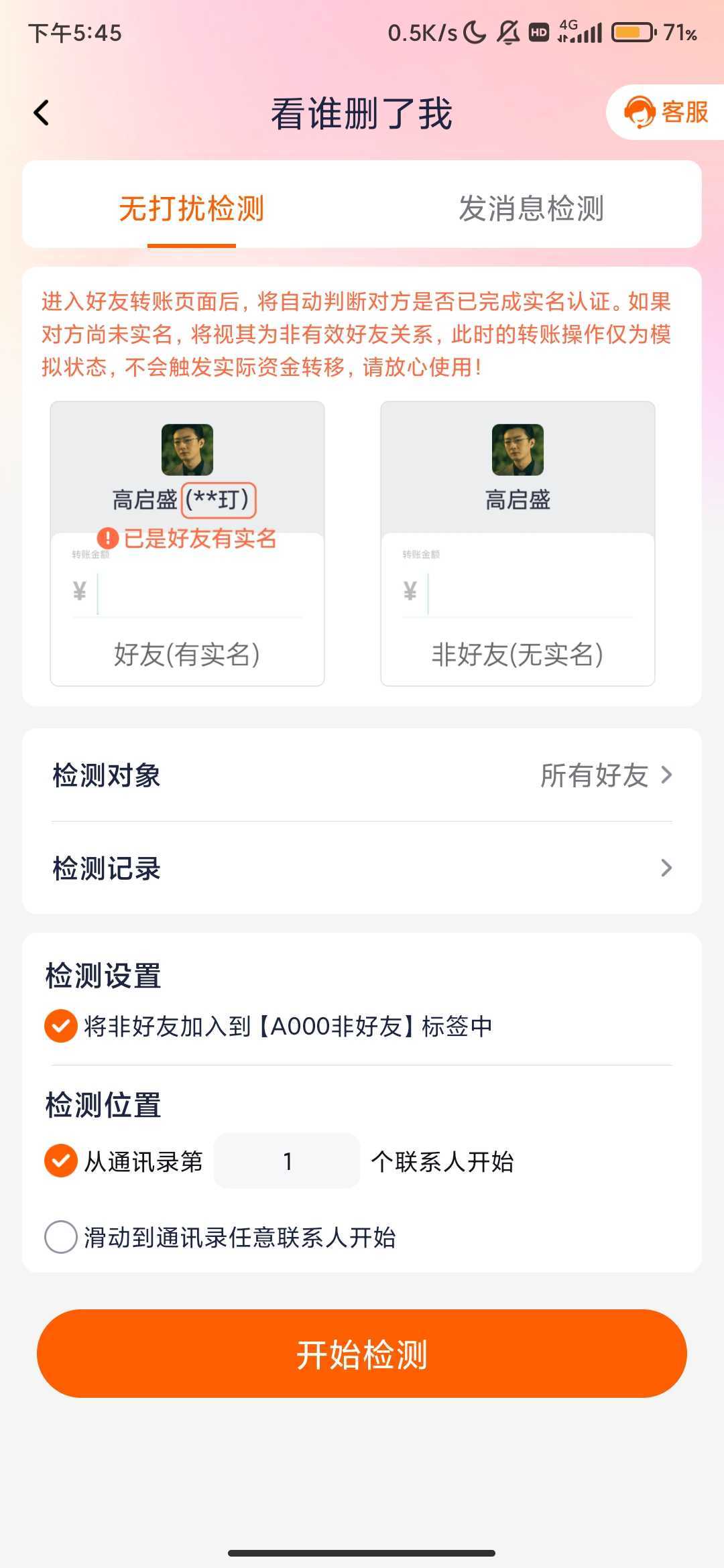Switch to the 无打扰检测 tab
724x1568 pixels.
pyautogui.click(x=192, y=208)
